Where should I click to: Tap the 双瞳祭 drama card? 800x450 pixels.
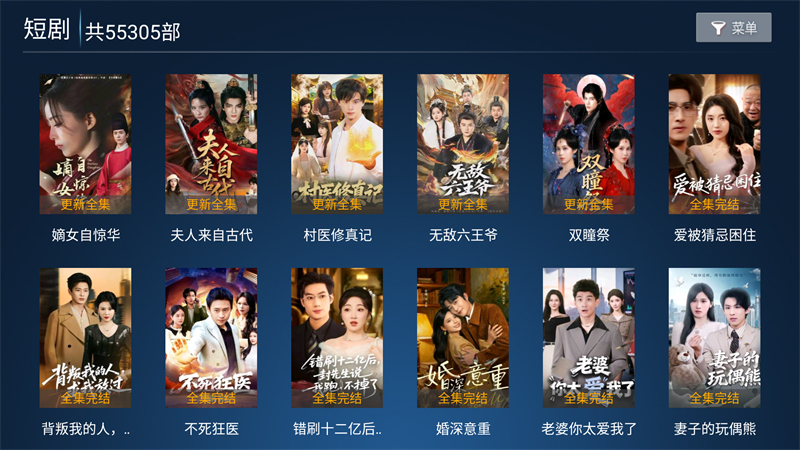(589, 145)
